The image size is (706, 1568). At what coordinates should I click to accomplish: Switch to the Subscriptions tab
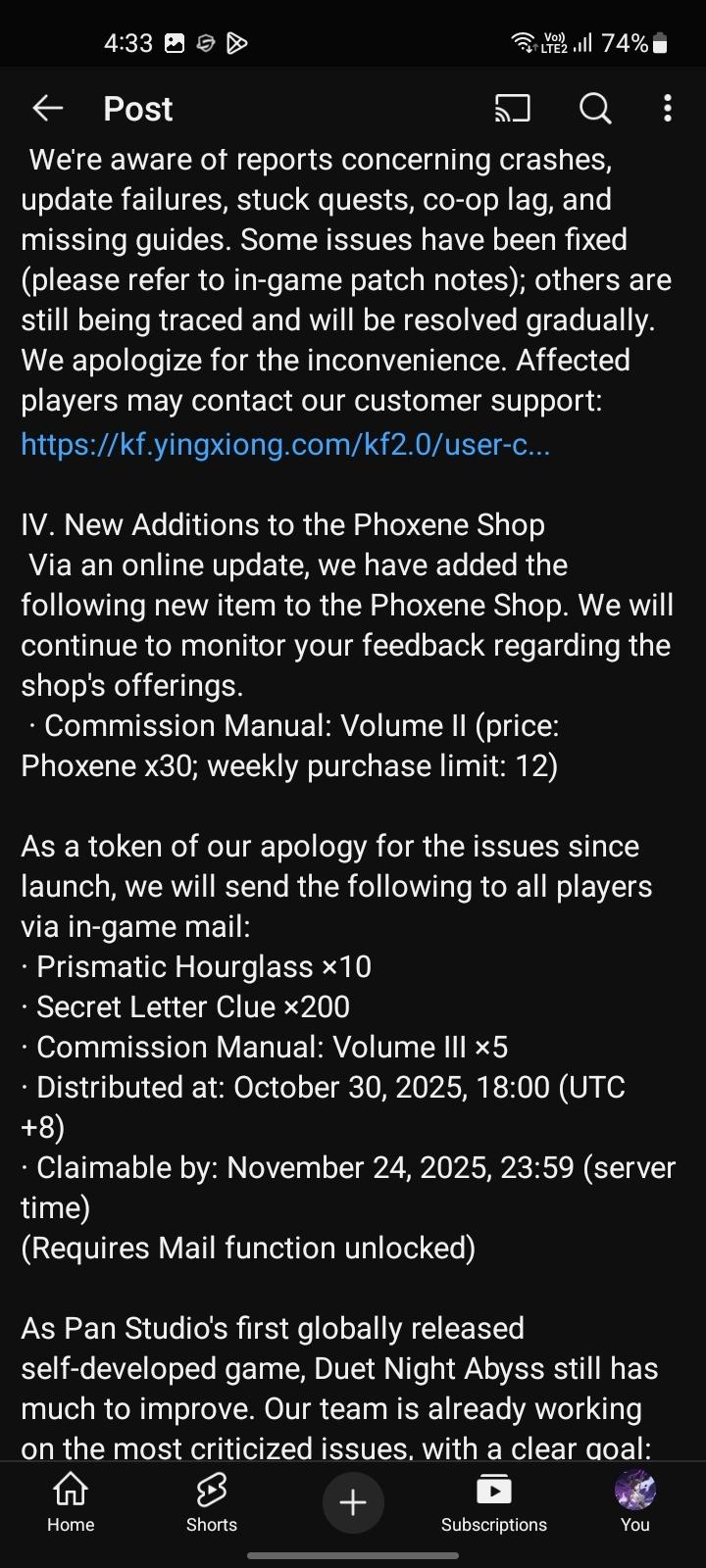[494, 1502]
